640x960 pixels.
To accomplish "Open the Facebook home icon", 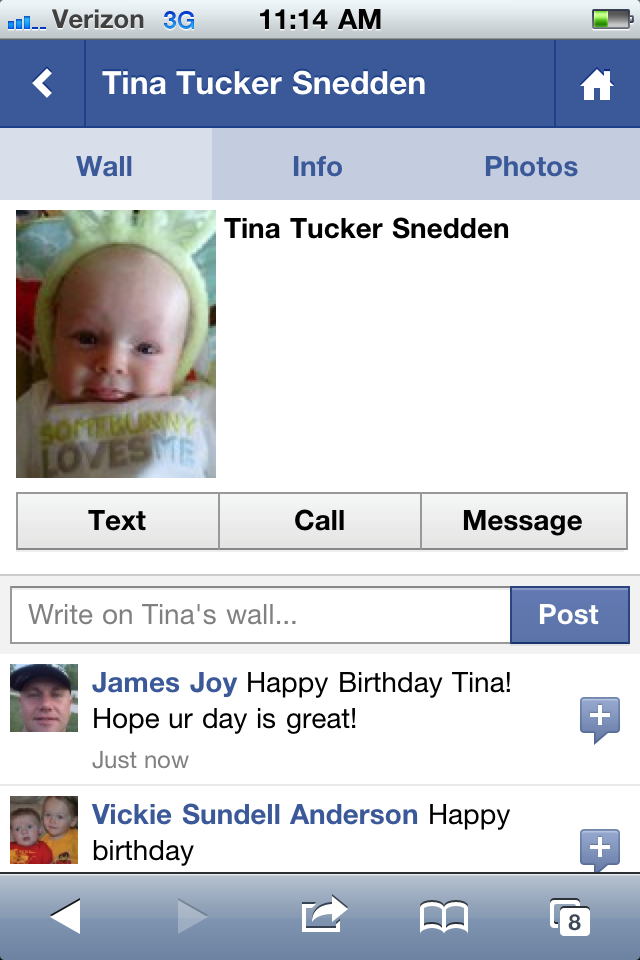I will pyautogui.click(x=597, y=84).
